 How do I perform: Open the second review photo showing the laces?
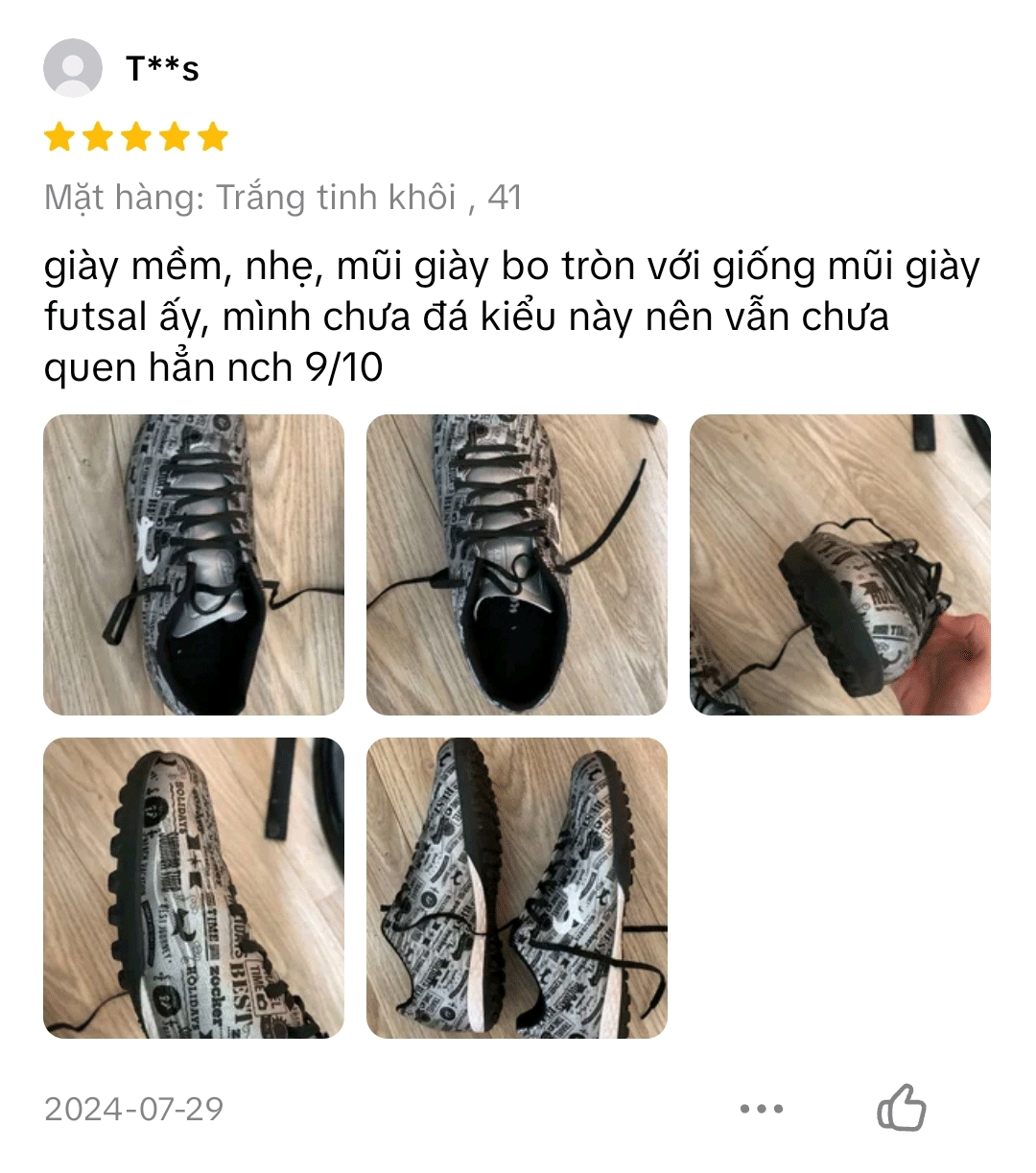pyautogui.click(x=517, y=565)
